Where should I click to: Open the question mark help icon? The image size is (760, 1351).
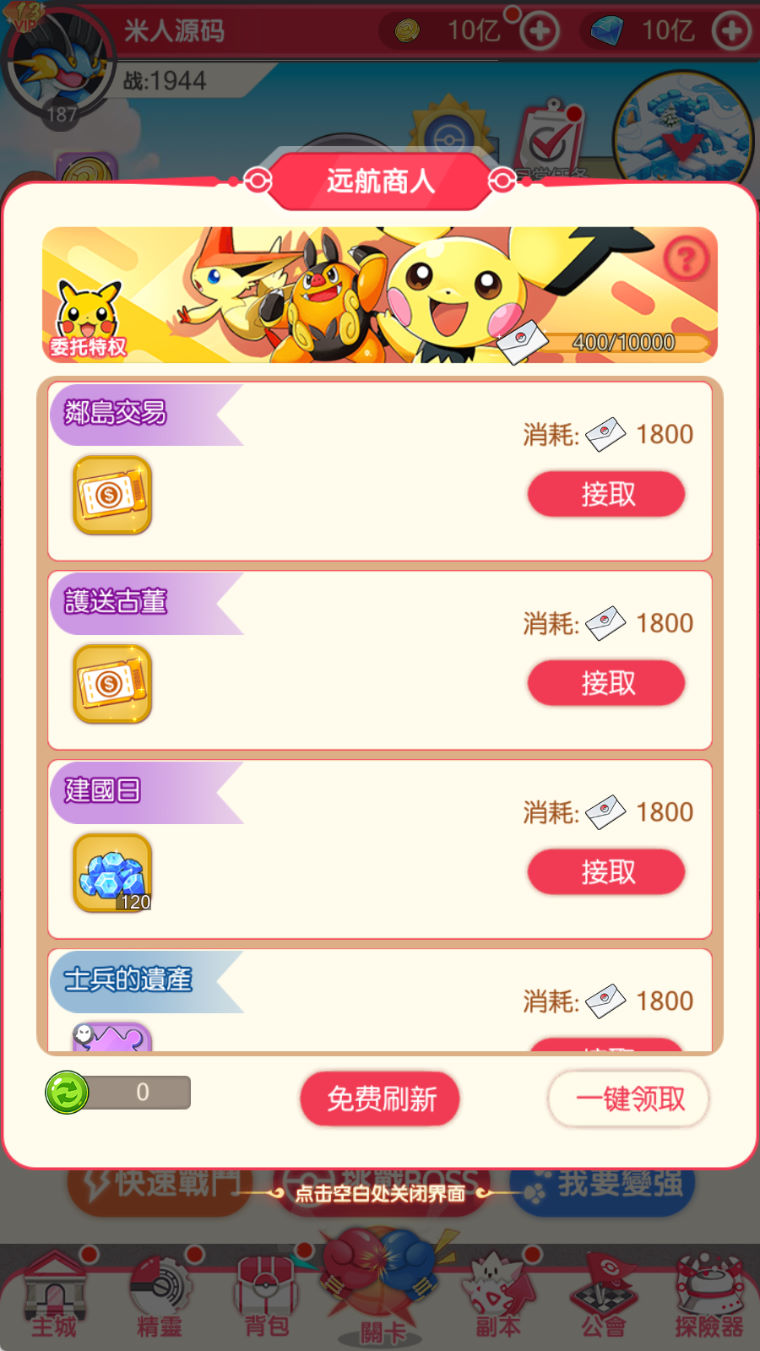tap(686, 260)
